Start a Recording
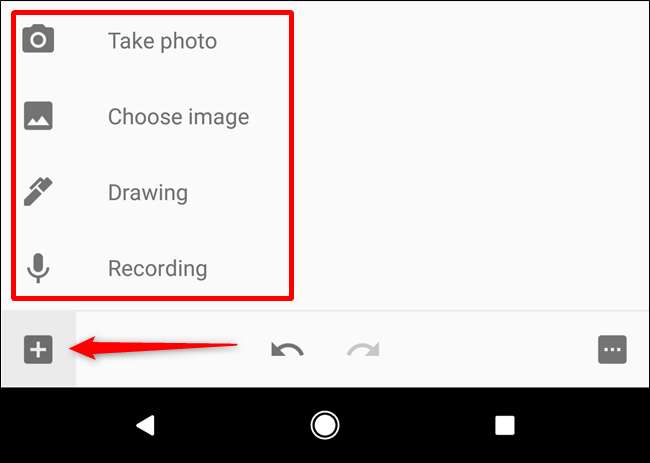The width and height of the screenshot is (650, 463). (x=157, y=268)
